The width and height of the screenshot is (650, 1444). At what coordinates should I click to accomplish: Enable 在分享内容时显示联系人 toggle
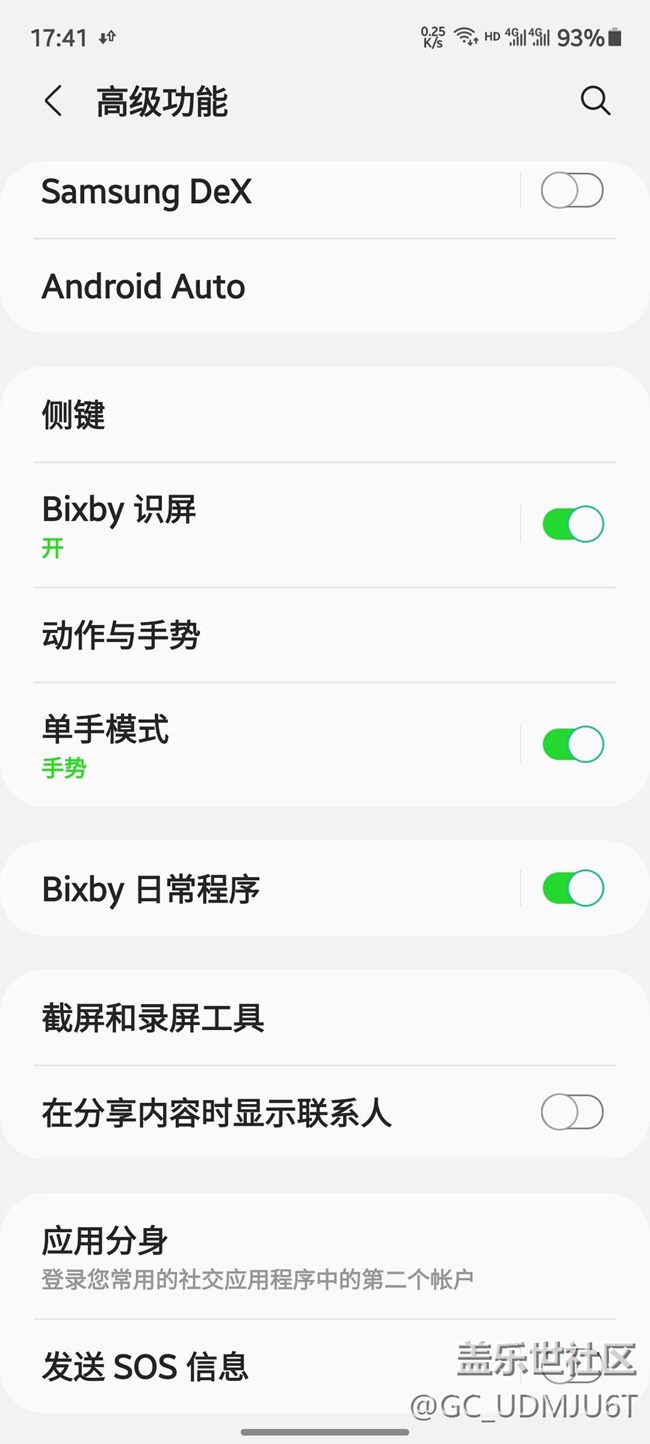point(572,1112)
